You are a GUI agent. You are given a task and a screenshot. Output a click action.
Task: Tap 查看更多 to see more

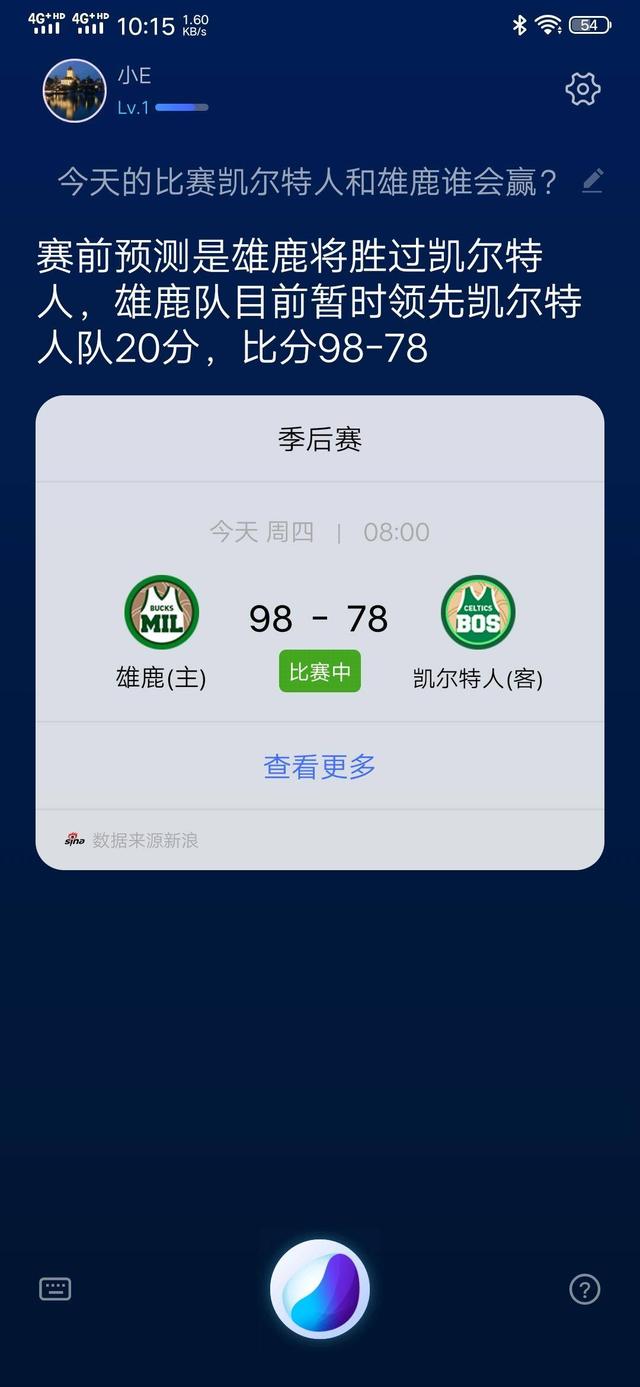click(x=320, y=767)
